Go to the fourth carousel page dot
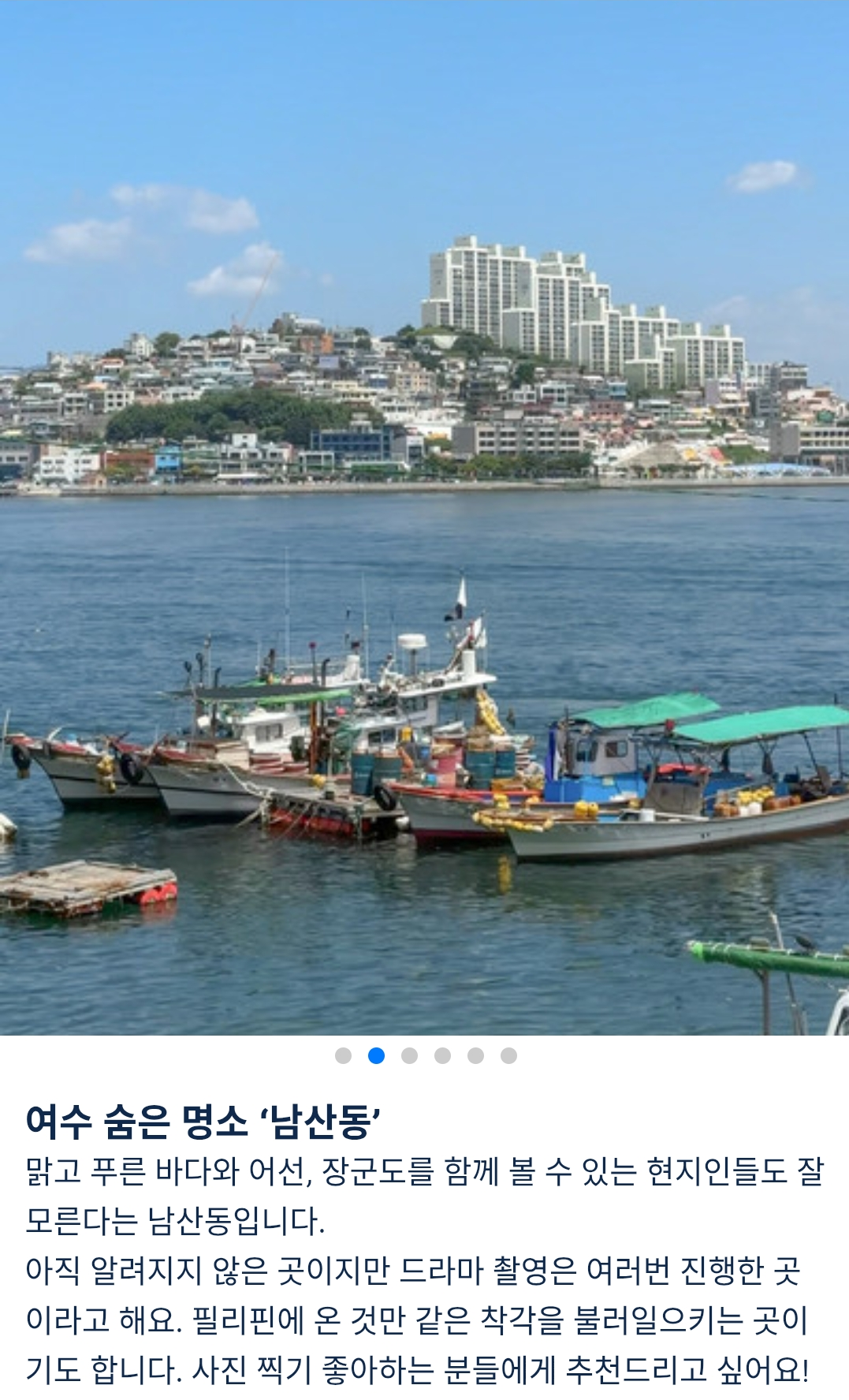Viewport: 849px width, 1400px height. (442, 1055)
